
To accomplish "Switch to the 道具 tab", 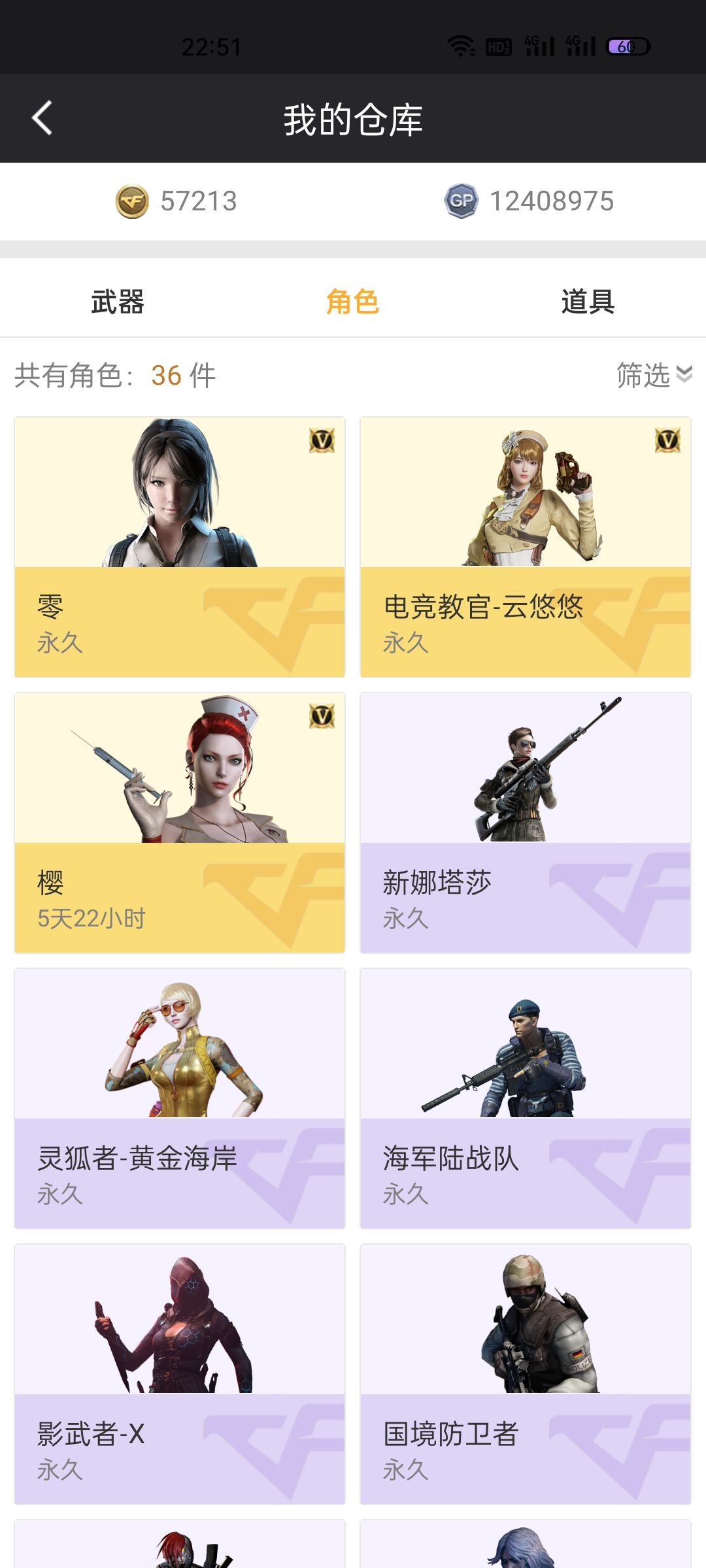I will pyautogui.click(x=589, y=301).
